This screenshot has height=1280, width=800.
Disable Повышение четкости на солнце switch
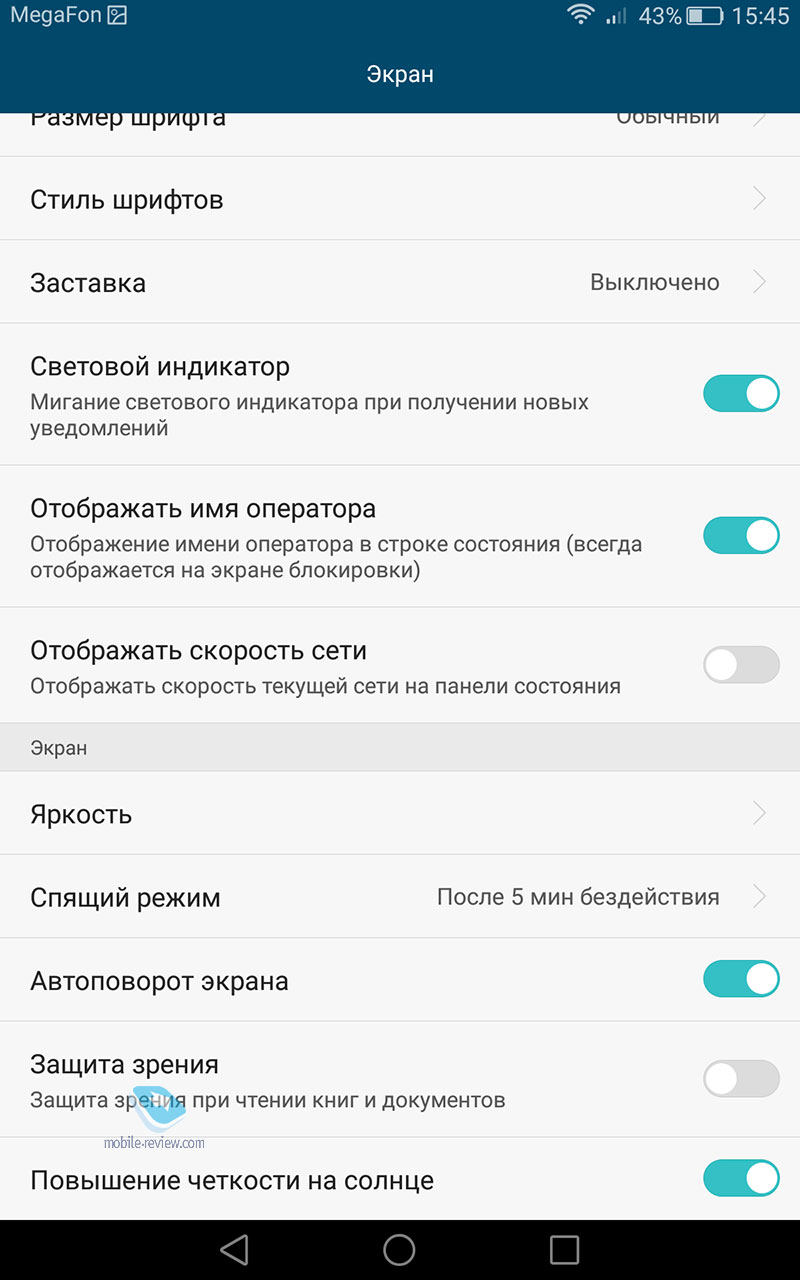[741, 1178]
